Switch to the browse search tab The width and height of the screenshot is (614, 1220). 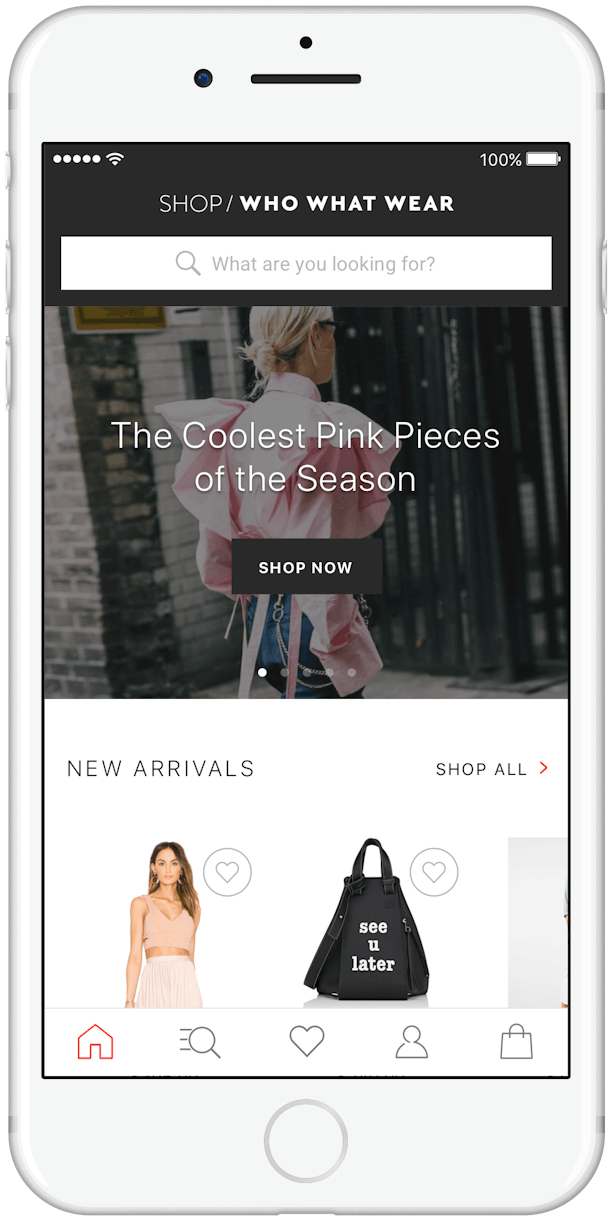(x=200, y=1042)
